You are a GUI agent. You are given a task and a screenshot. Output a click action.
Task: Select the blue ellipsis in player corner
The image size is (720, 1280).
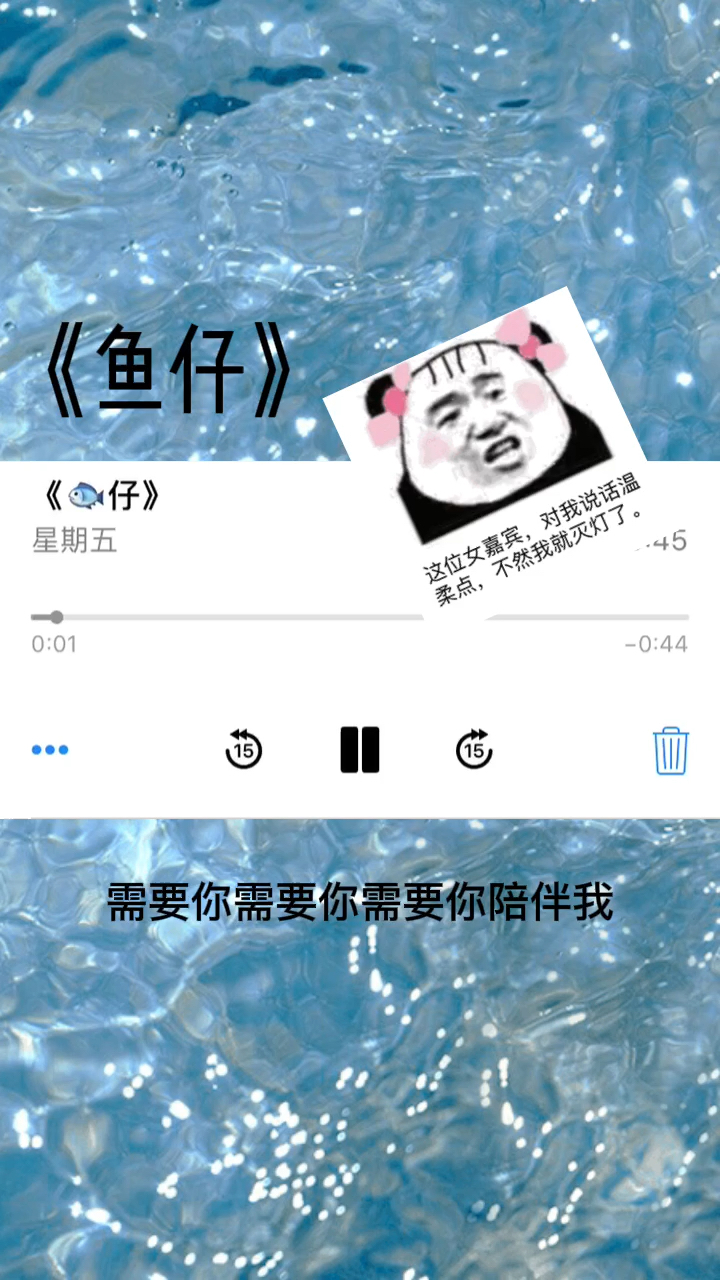coord(48,748)
